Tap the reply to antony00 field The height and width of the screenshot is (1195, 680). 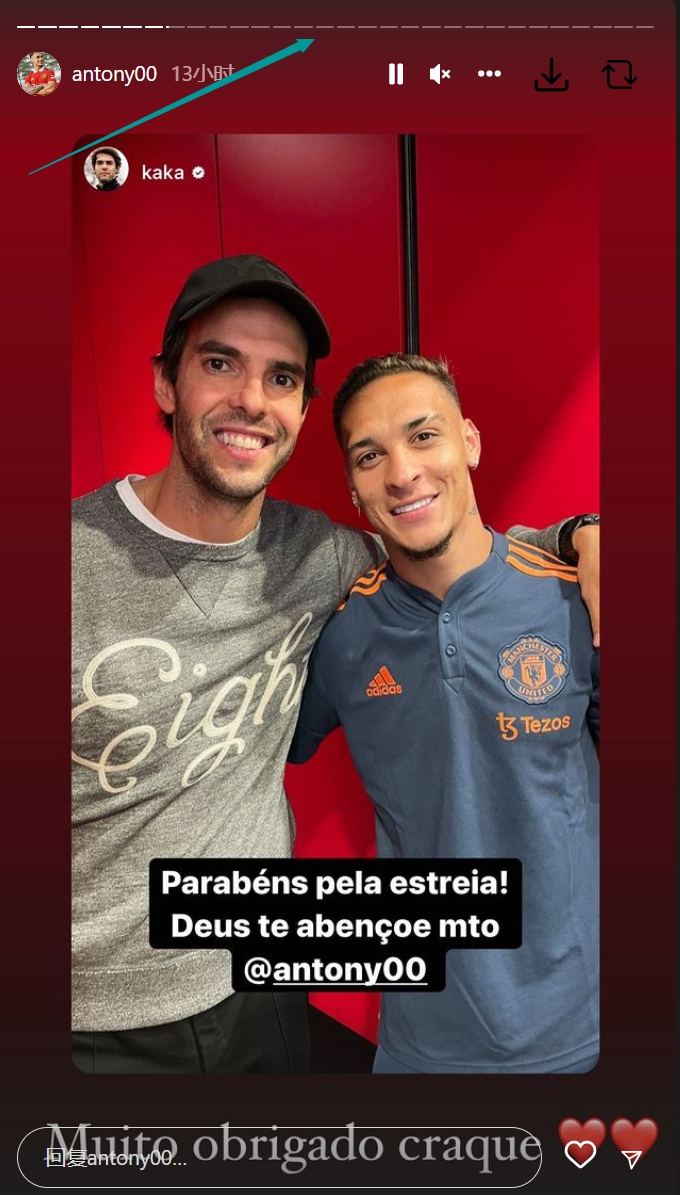pos(280,1158)
